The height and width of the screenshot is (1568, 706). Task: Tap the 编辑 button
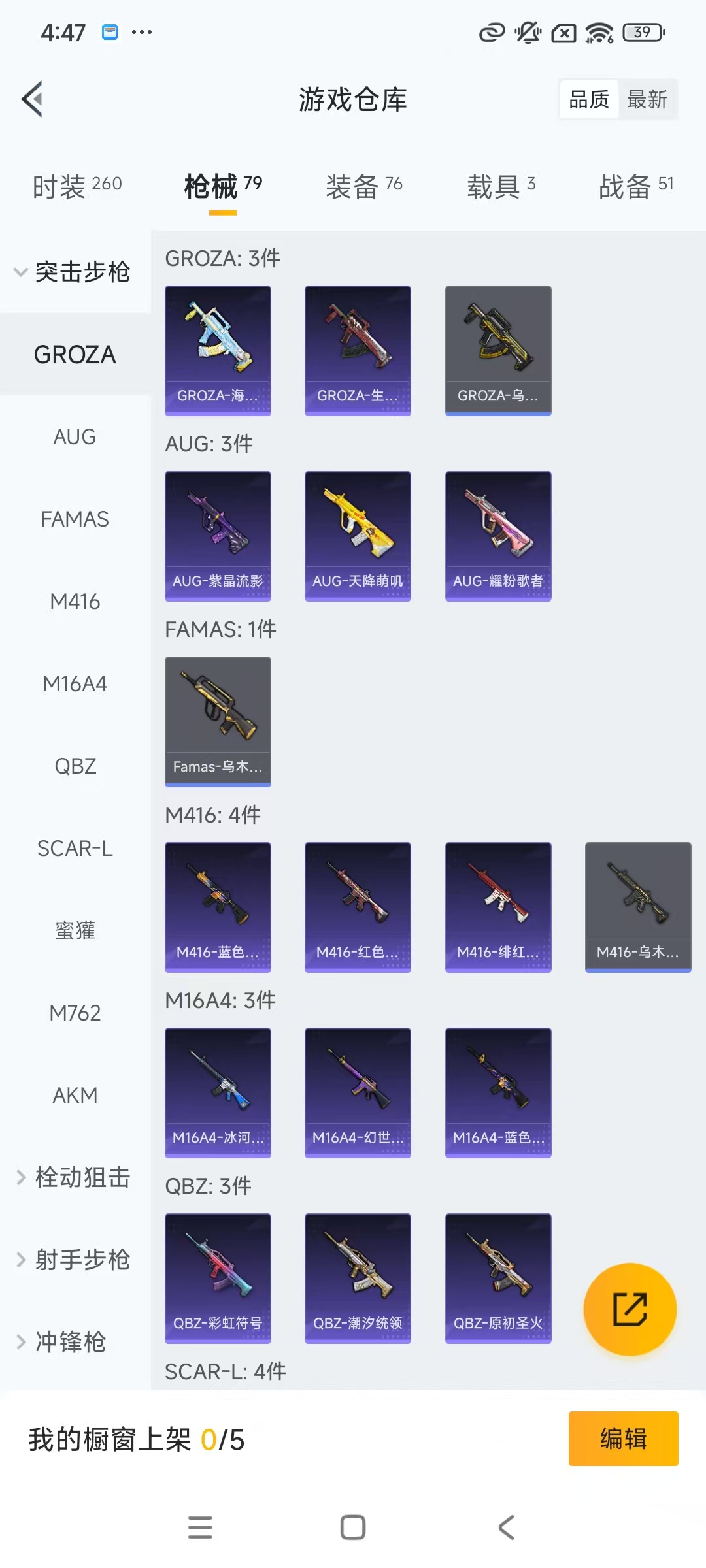(x=623, y=1439)
